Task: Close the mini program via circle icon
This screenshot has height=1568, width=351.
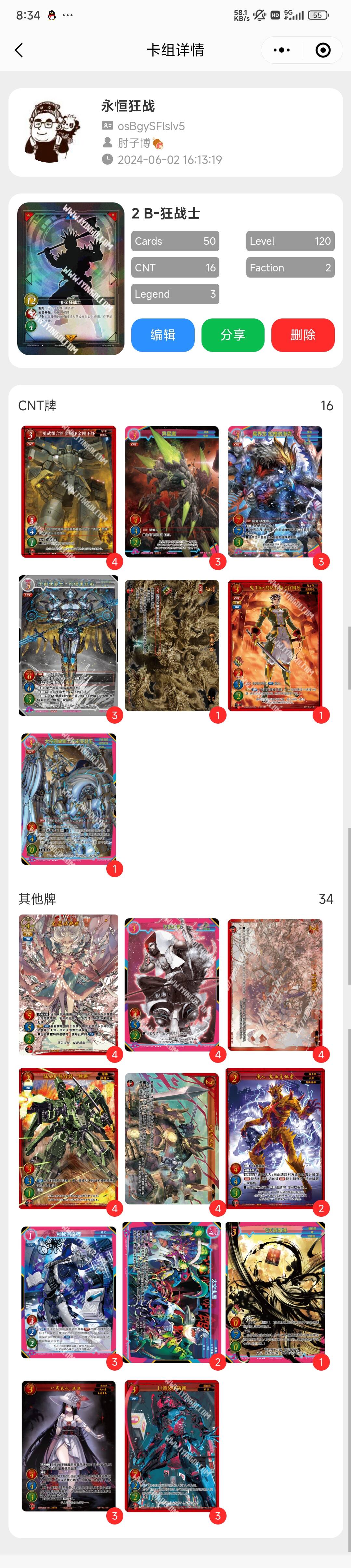Action: pyautogui.click(x=323, y=51)
